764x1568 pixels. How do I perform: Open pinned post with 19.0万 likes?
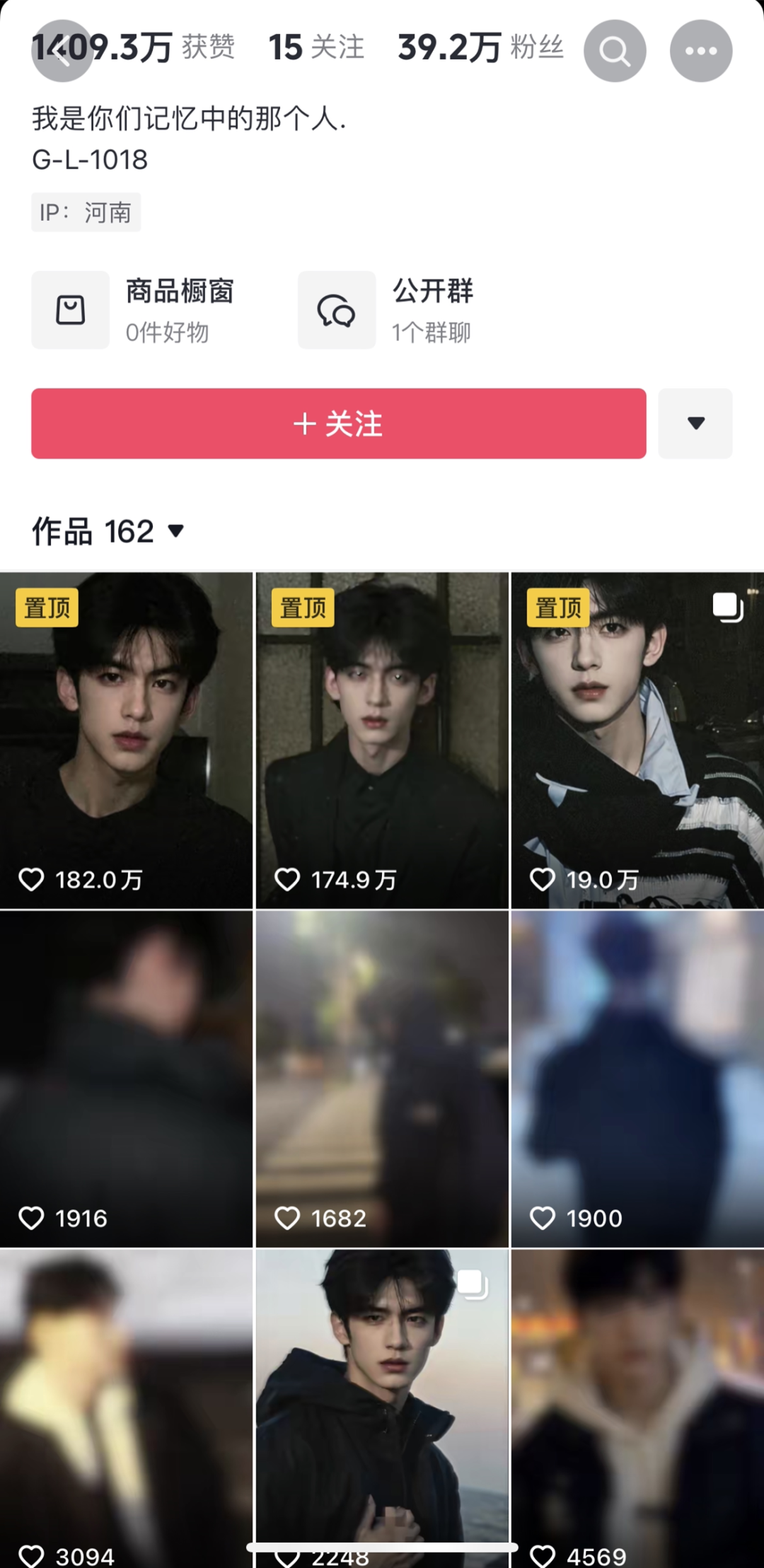[x=637, y=739]
